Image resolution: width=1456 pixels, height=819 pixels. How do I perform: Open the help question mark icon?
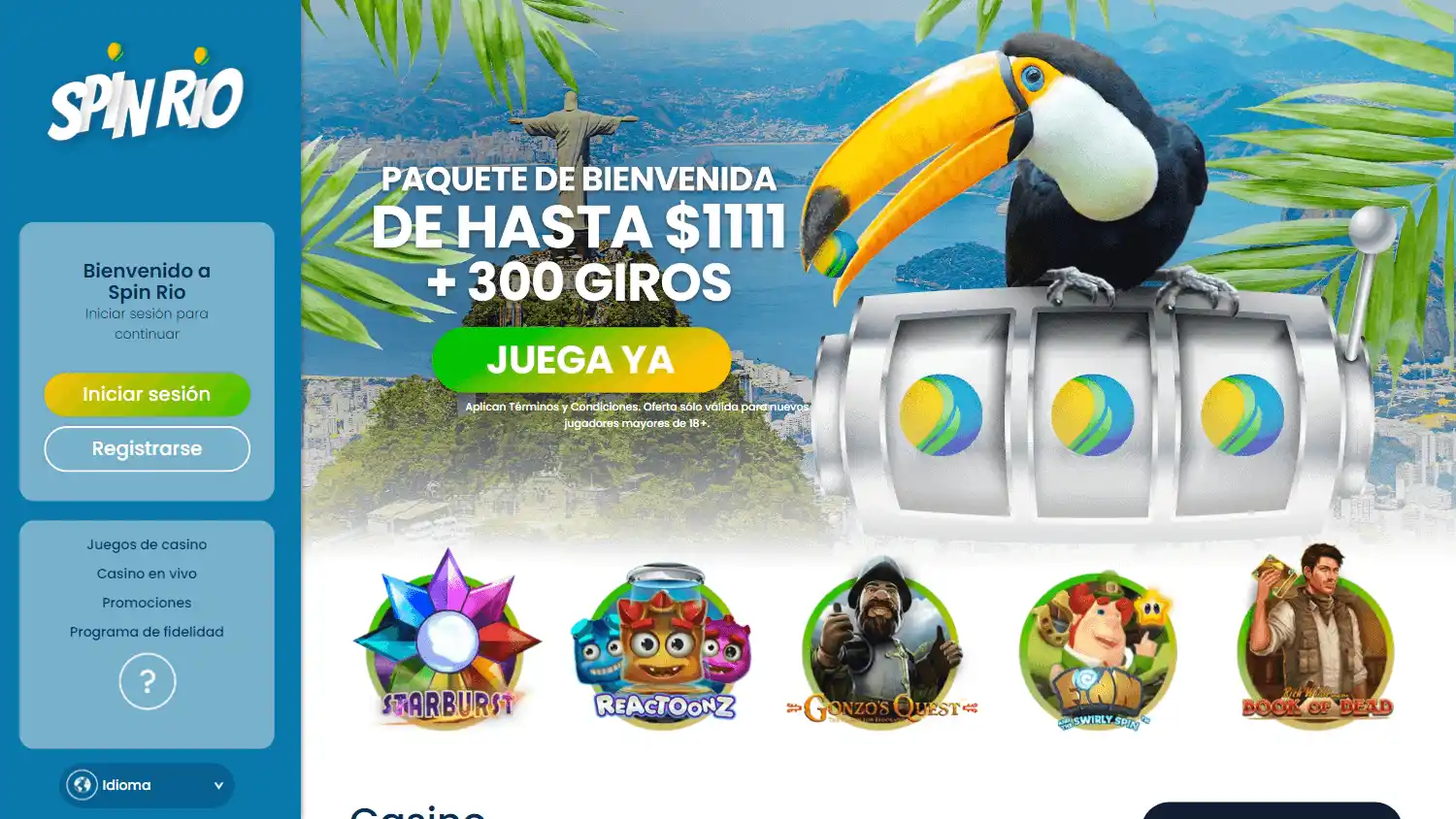(x=148, y=681)
